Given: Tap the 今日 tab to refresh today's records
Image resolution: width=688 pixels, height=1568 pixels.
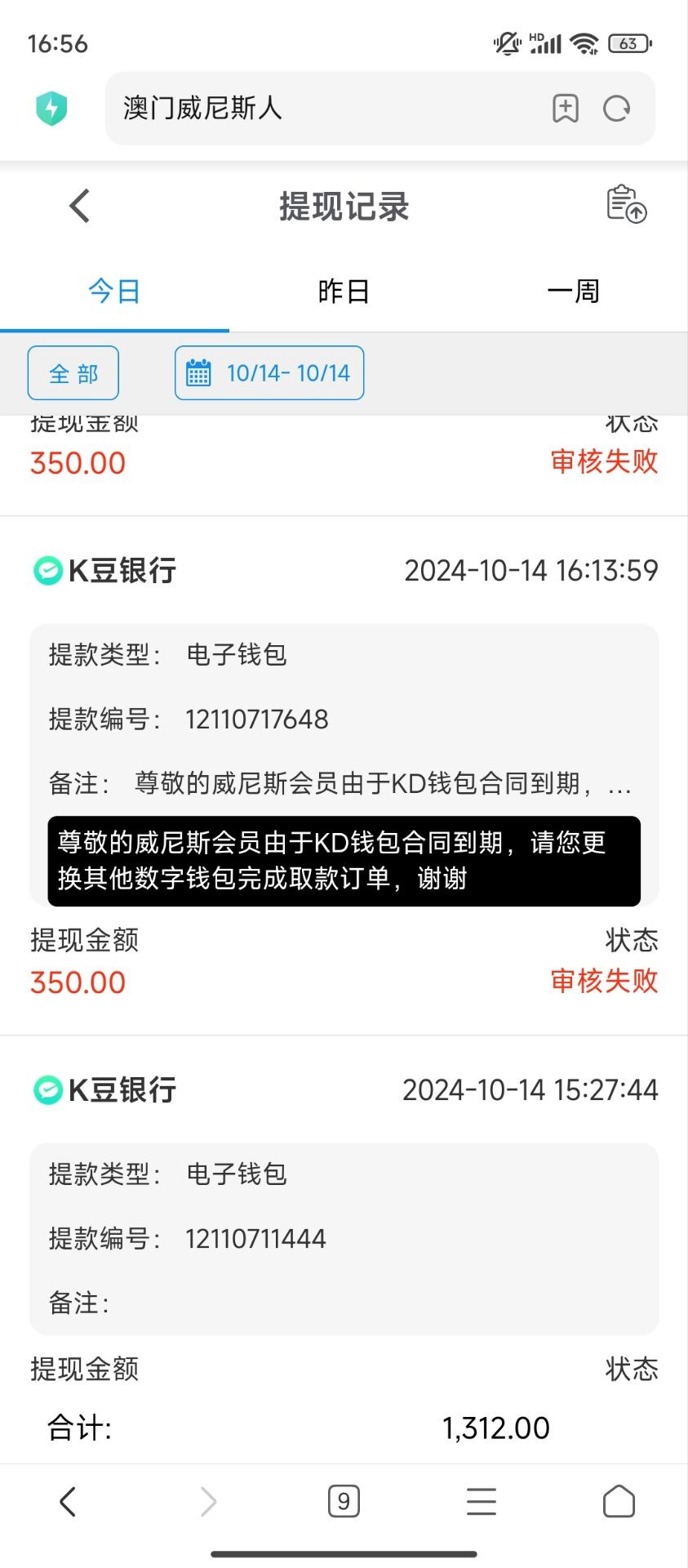Looking at the screenshot, I should [113, 291].
